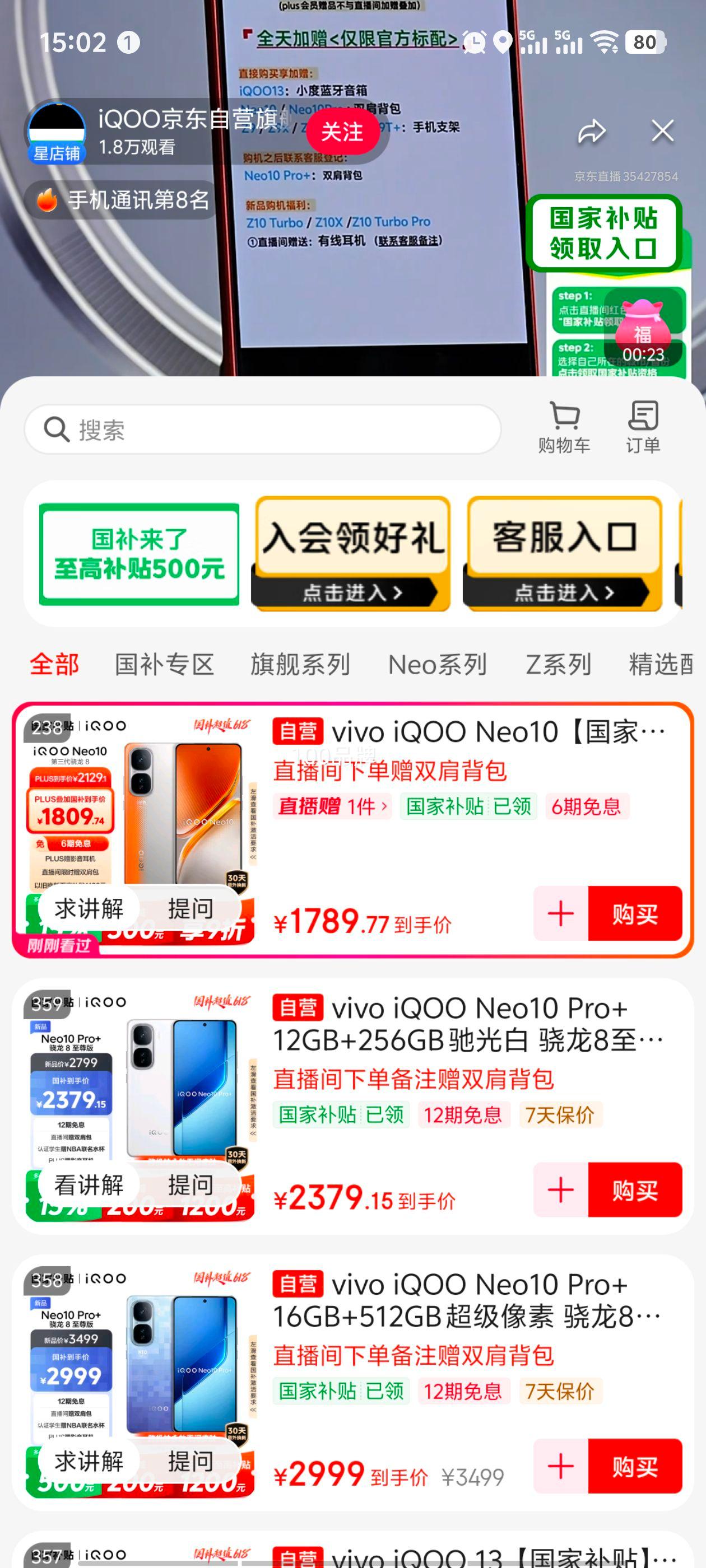Open the orders page (订单)
This screenshot has width=706, height=1568.
click(643, 426)
